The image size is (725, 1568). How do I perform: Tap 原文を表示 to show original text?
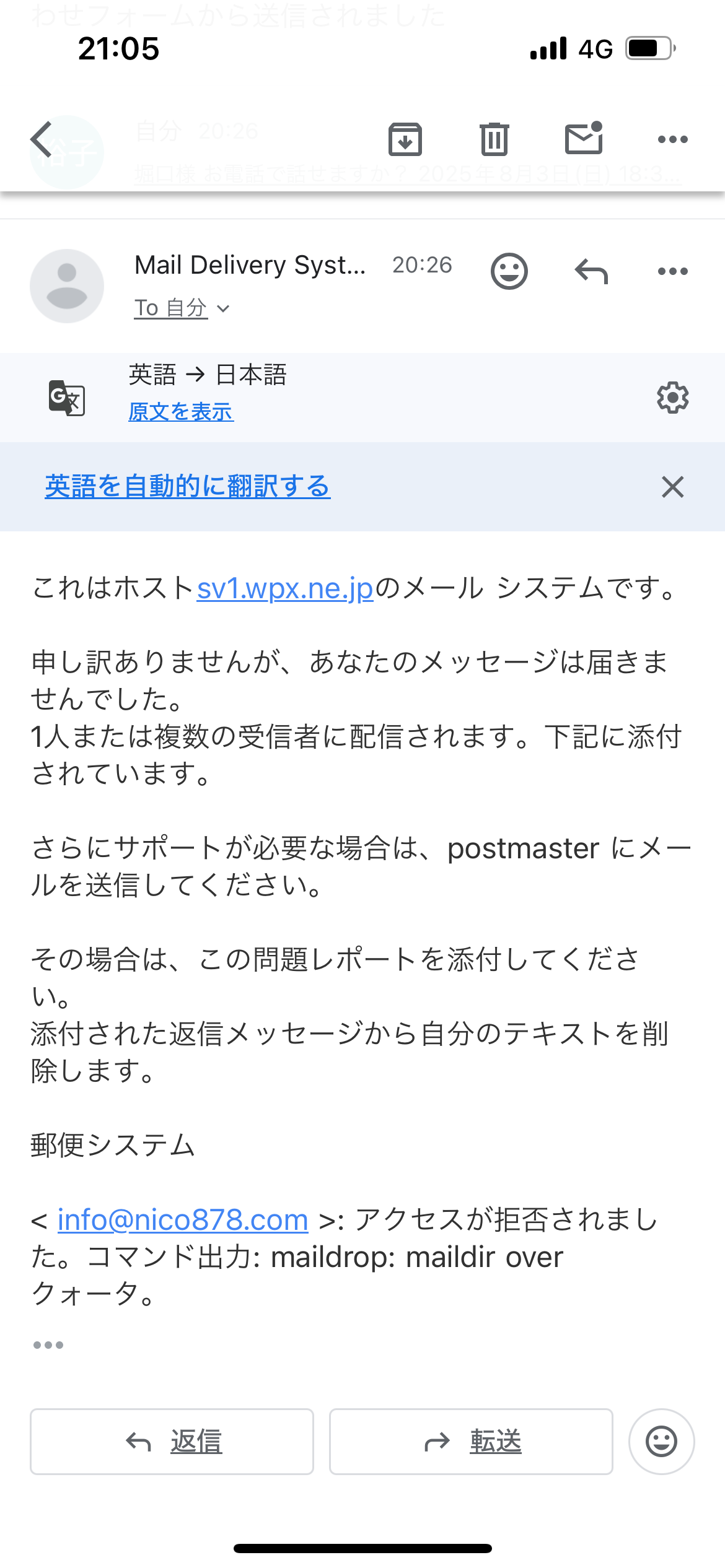[181, 412]
